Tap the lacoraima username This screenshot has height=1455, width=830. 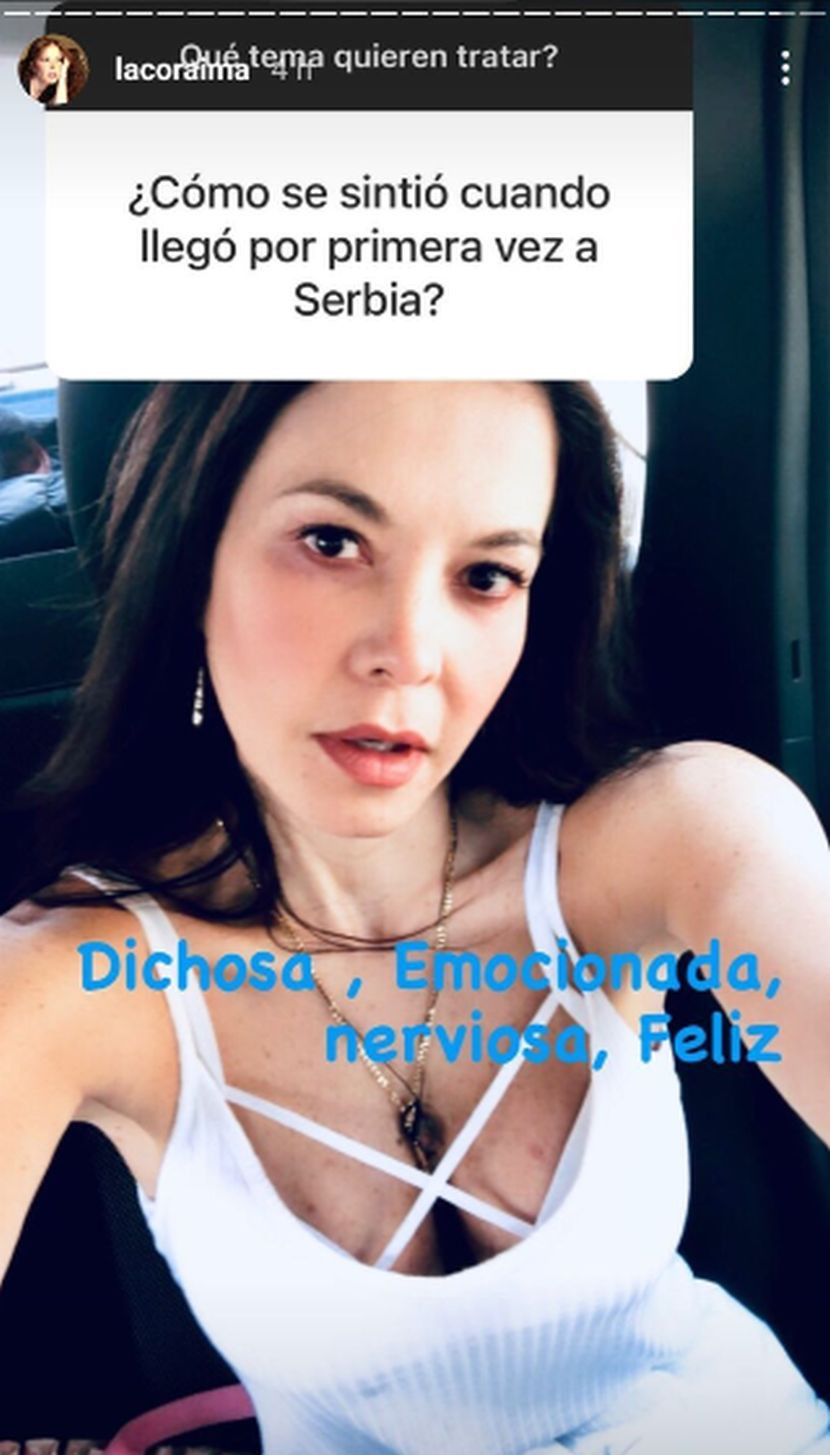(180, 73)
